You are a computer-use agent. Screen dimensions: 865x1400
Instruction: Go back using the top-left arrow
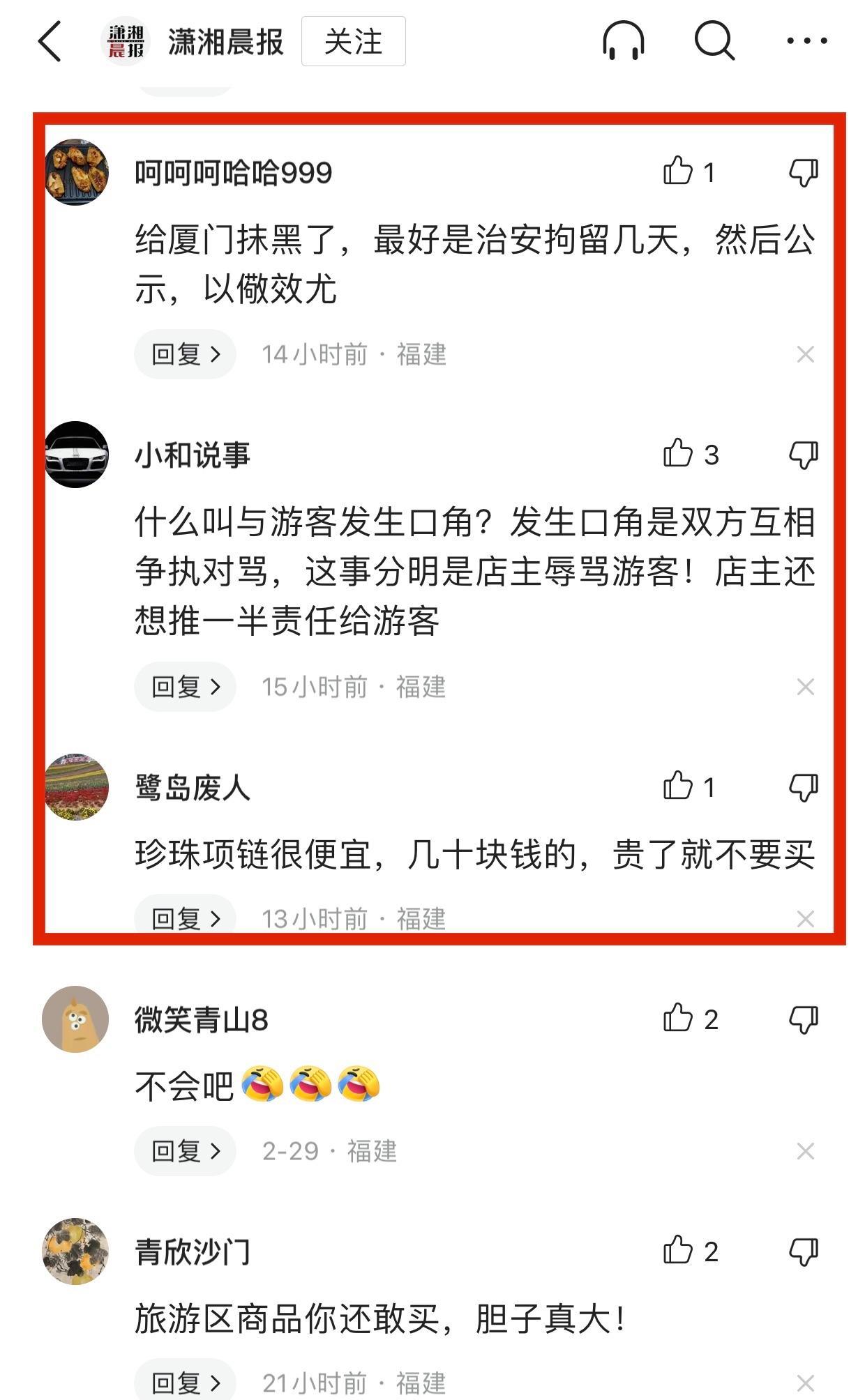[50, 41]
